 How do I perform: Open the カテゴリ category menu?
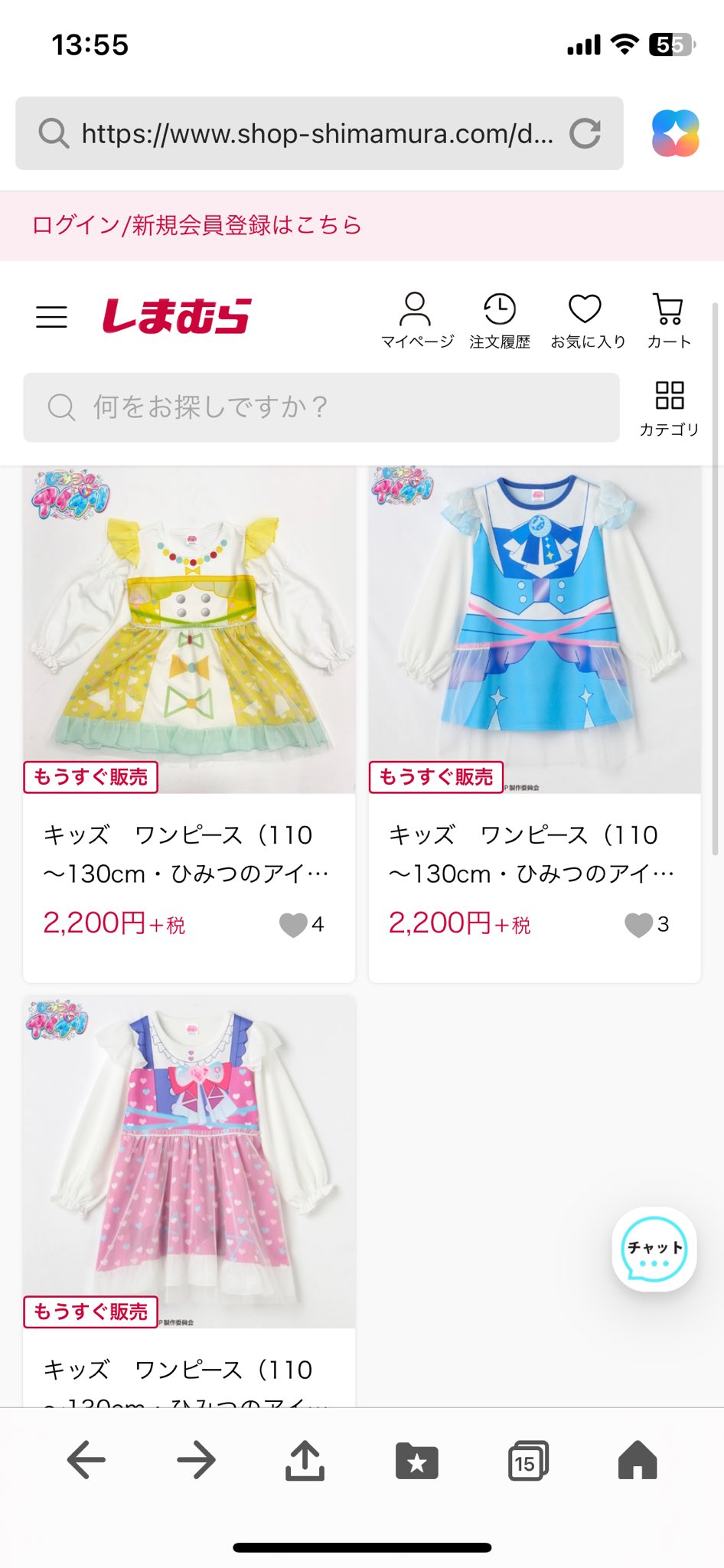coord(670,409)
